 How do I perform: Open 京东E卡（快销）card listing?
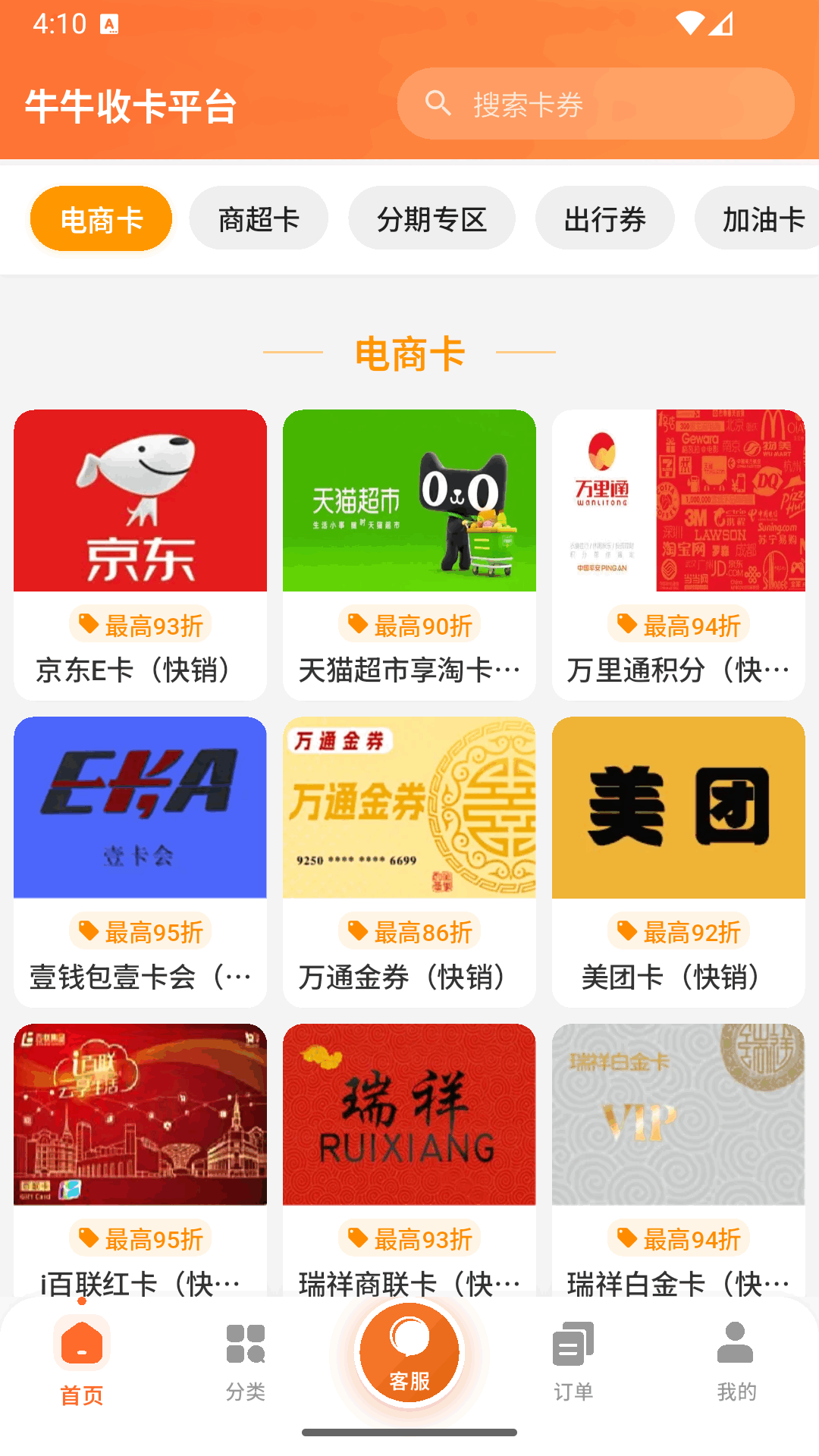click(140, 670)
